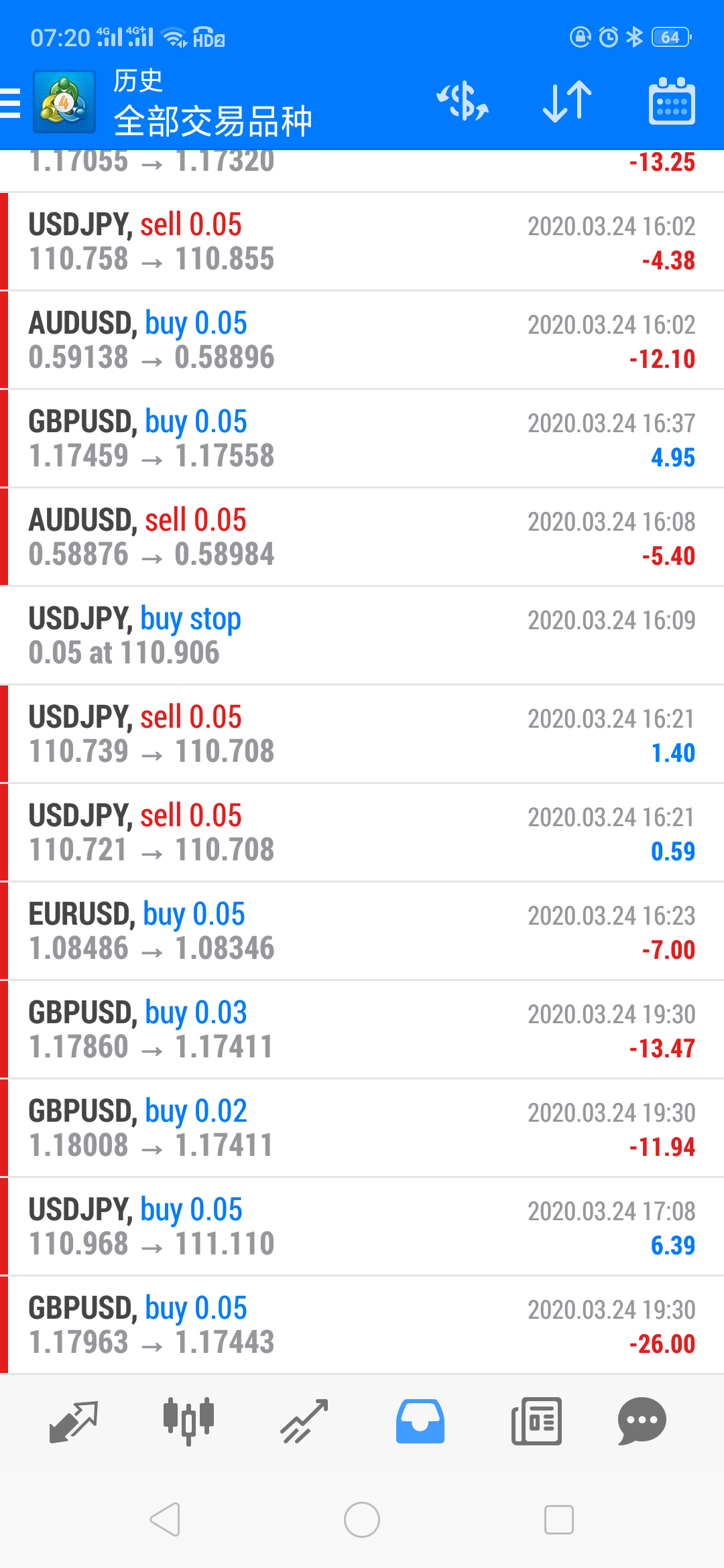The width and height of the screenshot is (724, 1568).
Task: Open GBPUSD buy trade with -26.00 loss
Action: pyautogui.click(x=362, y=1325)
